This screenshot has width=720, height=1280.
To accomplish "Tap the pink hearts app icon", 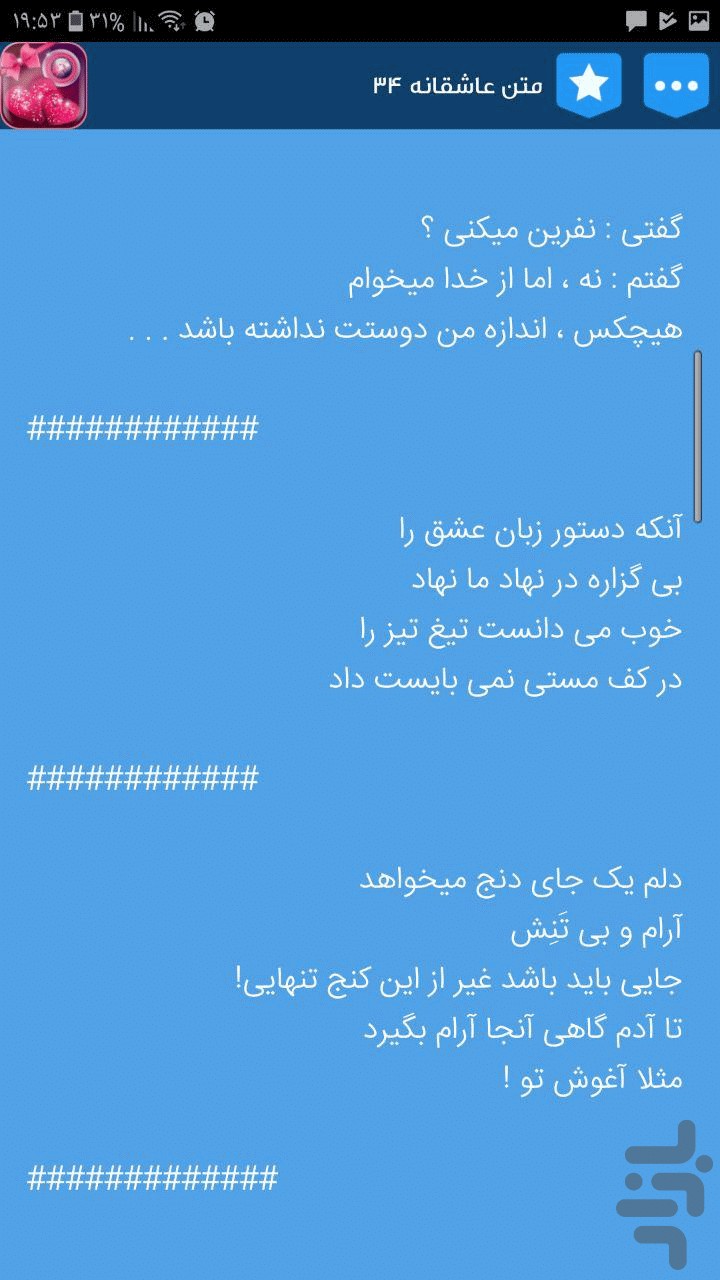I will [44, 86].
